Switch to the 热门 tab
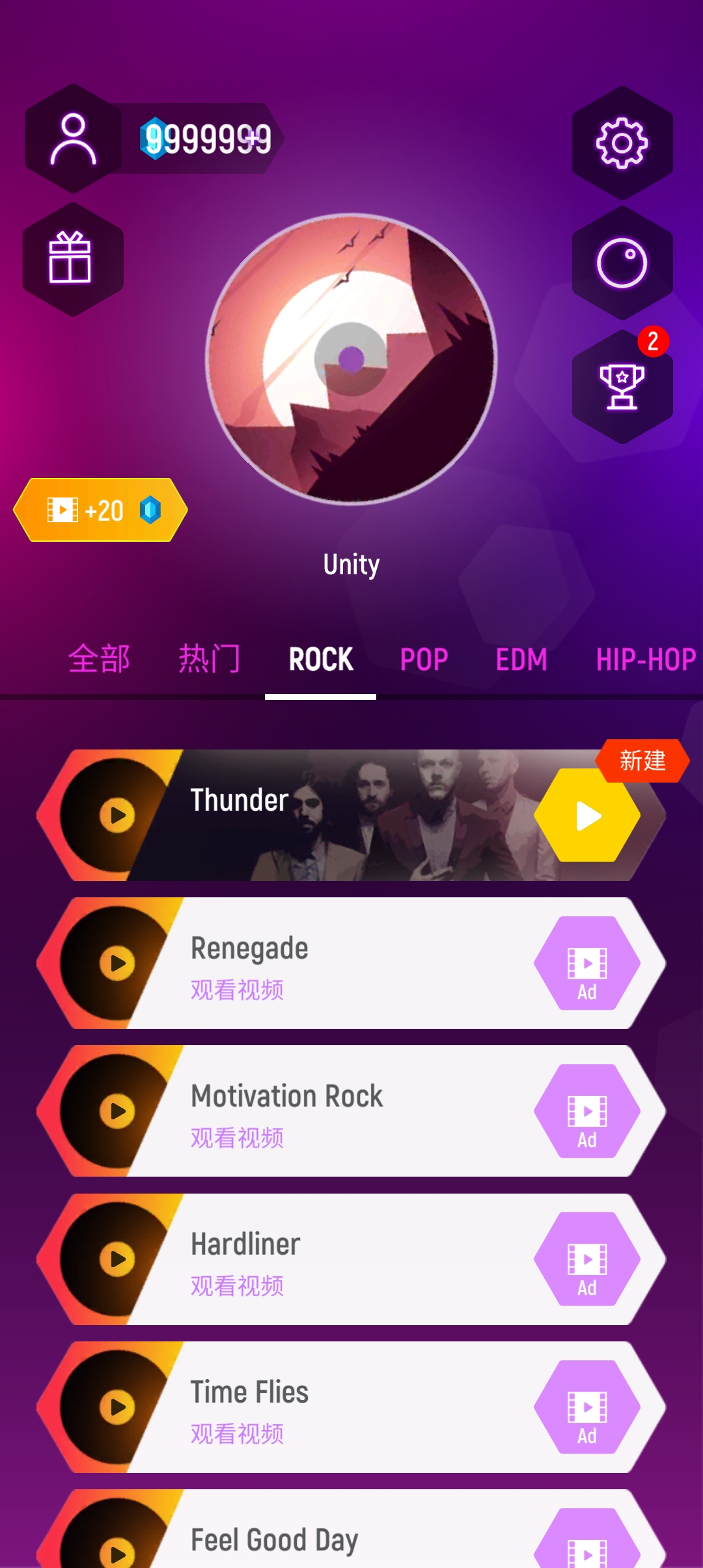 [x=209, y=659]
